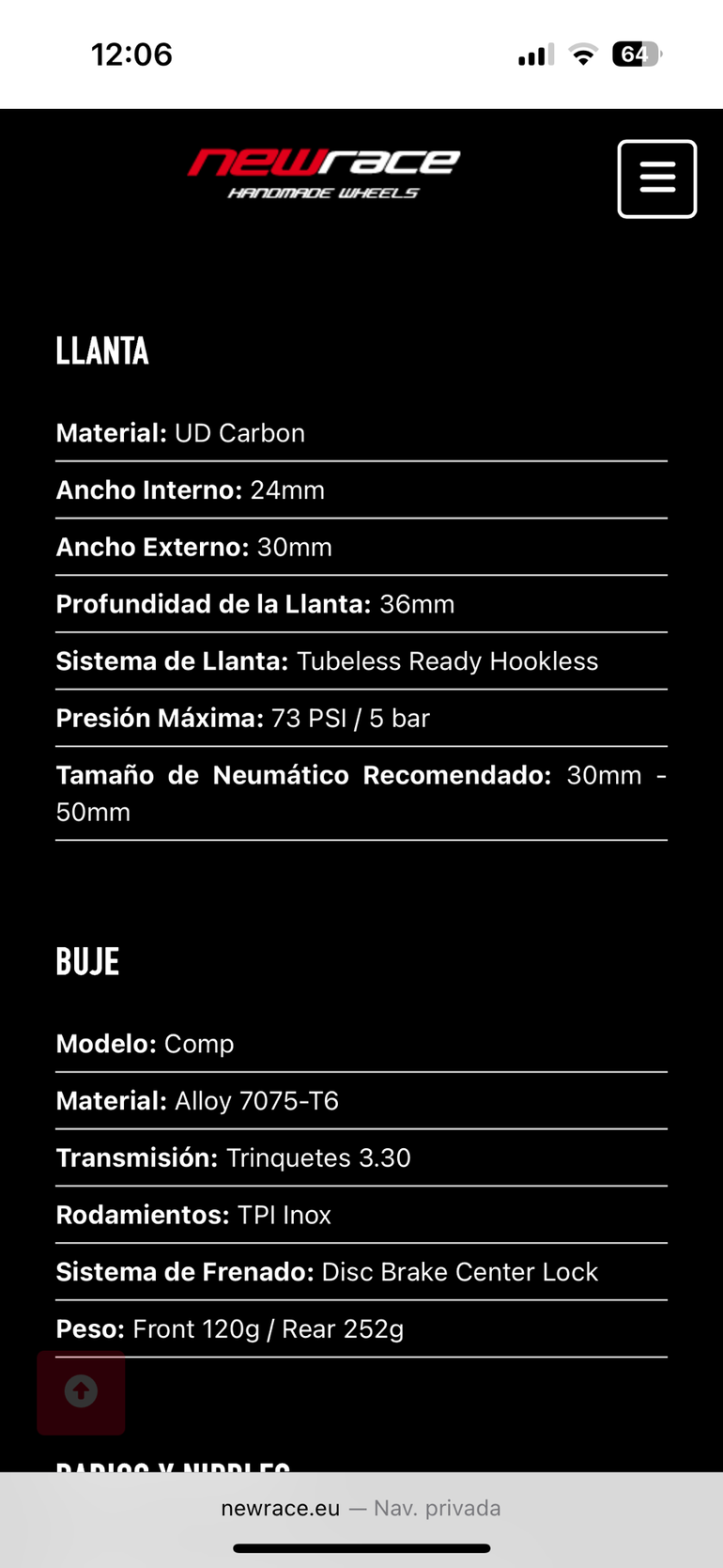Open the hamburger menu
This screenshot has width=723, height=1568.
point(656,179)
